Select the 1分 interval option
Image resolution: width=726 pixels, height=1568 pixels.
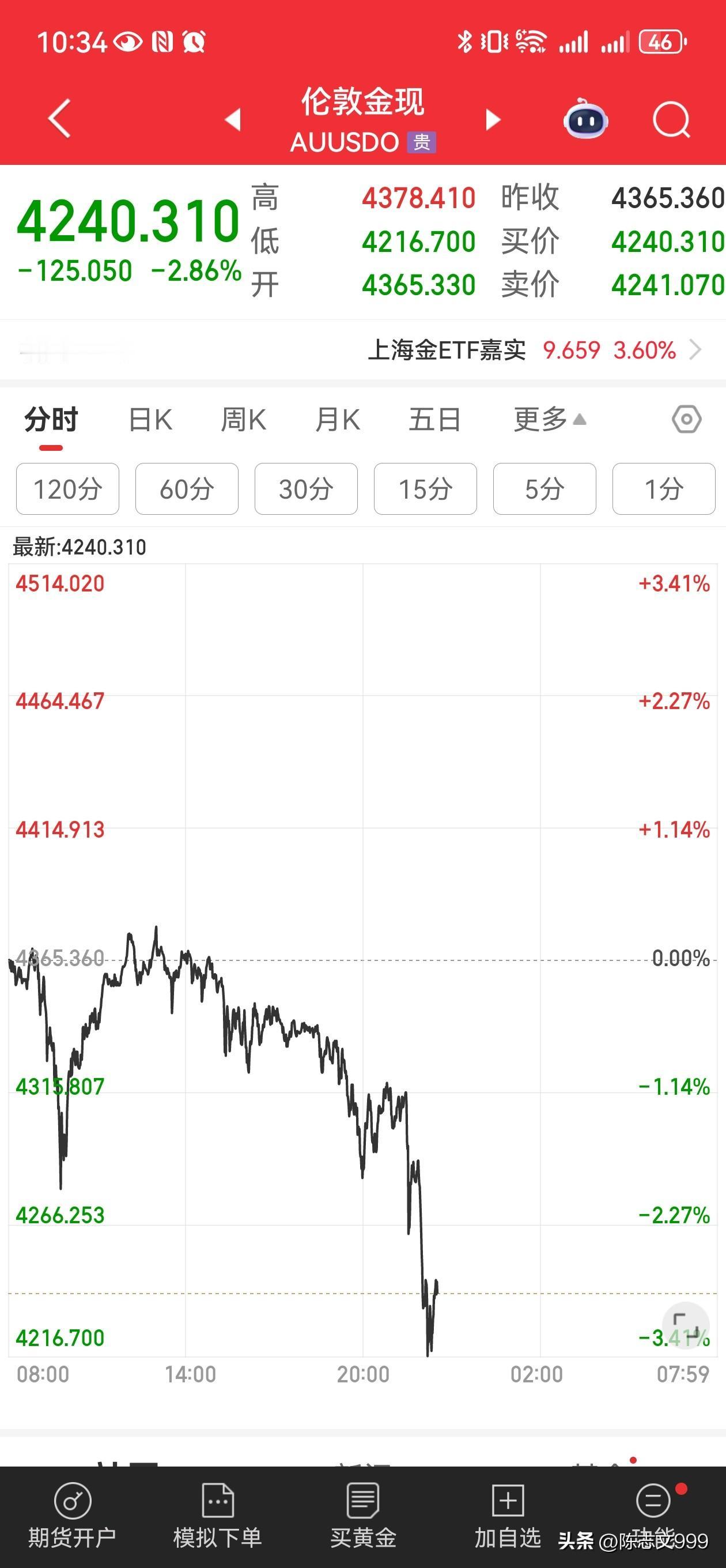(663, 489)
